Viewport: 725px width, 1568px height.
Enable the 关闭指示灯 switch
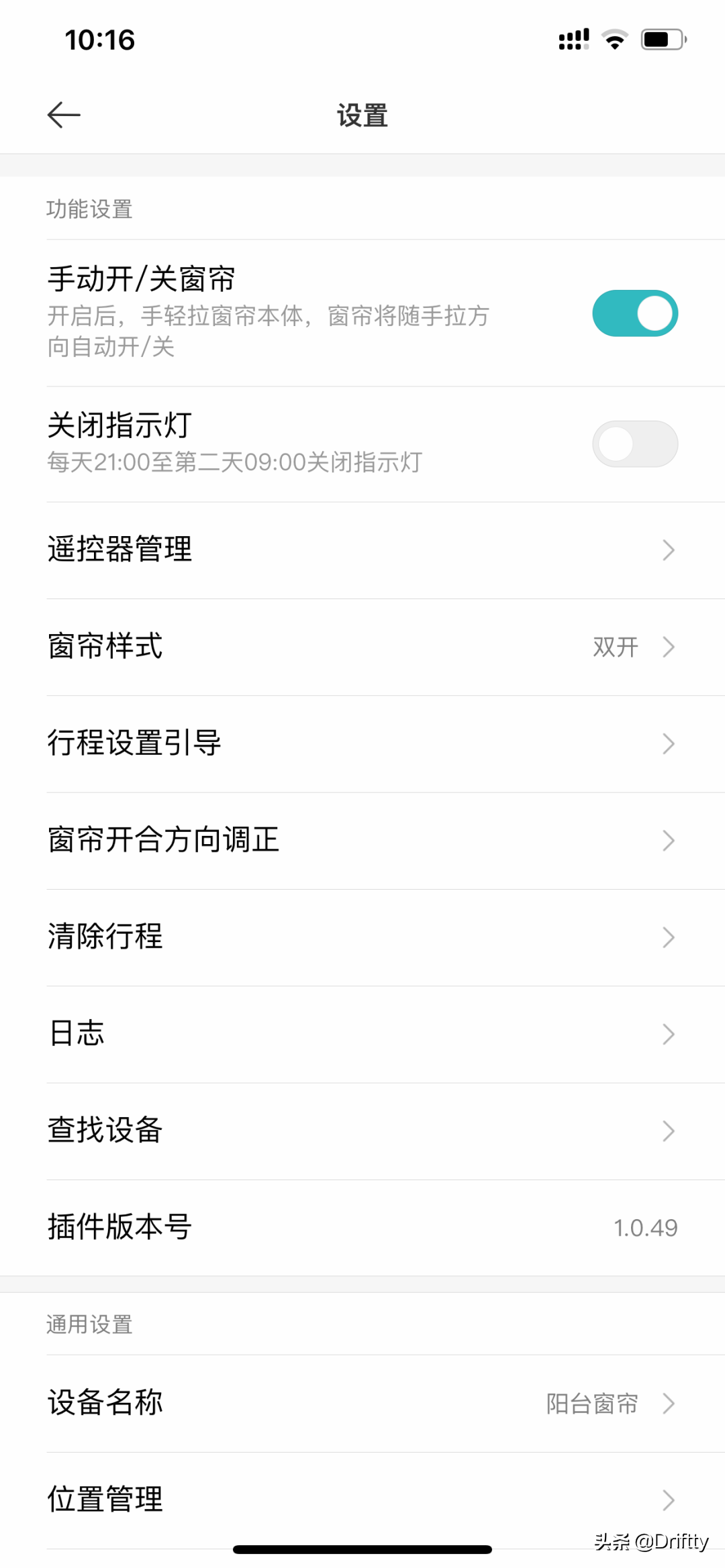[x=634, y=443]
